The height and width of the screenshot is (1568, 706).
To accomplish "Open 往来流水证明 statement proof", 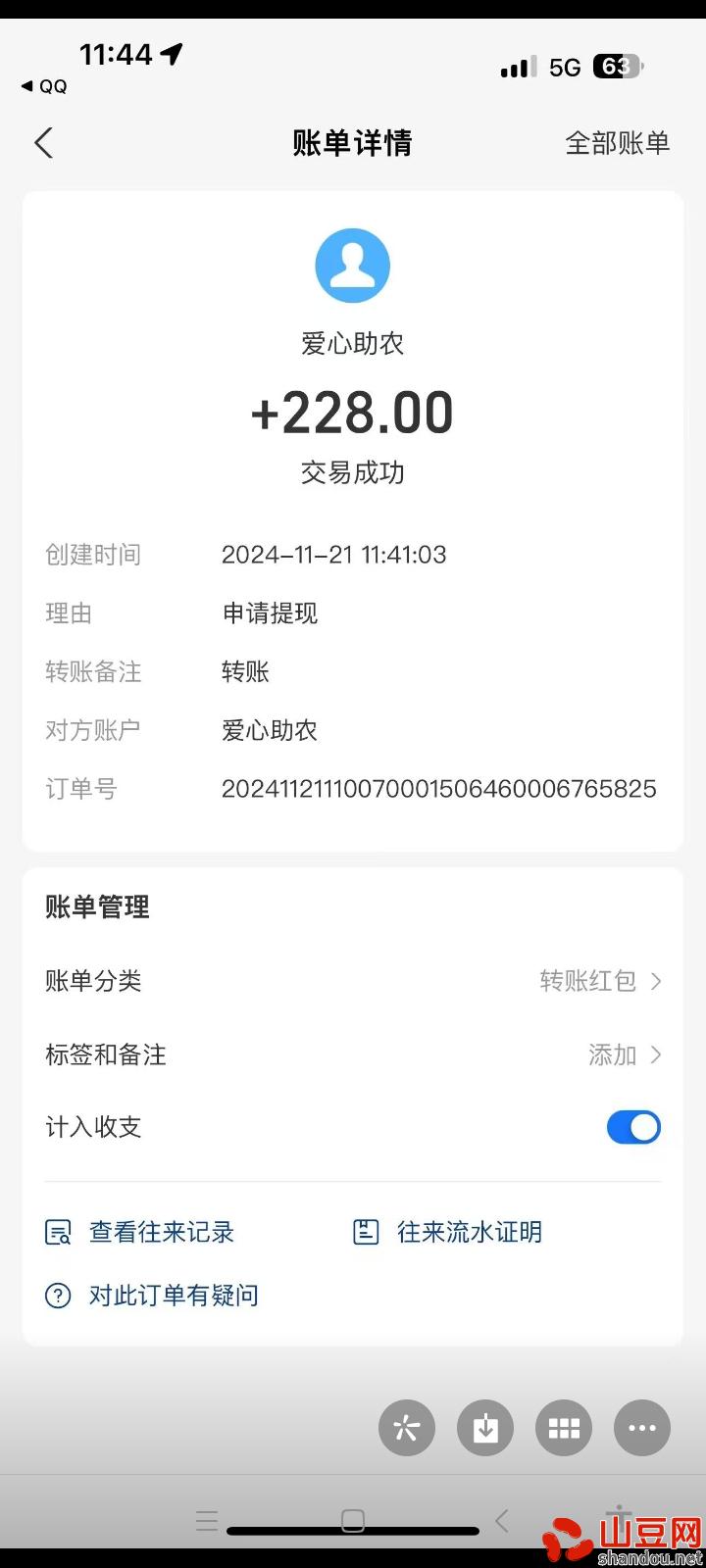I will (x=448, y=1232).
